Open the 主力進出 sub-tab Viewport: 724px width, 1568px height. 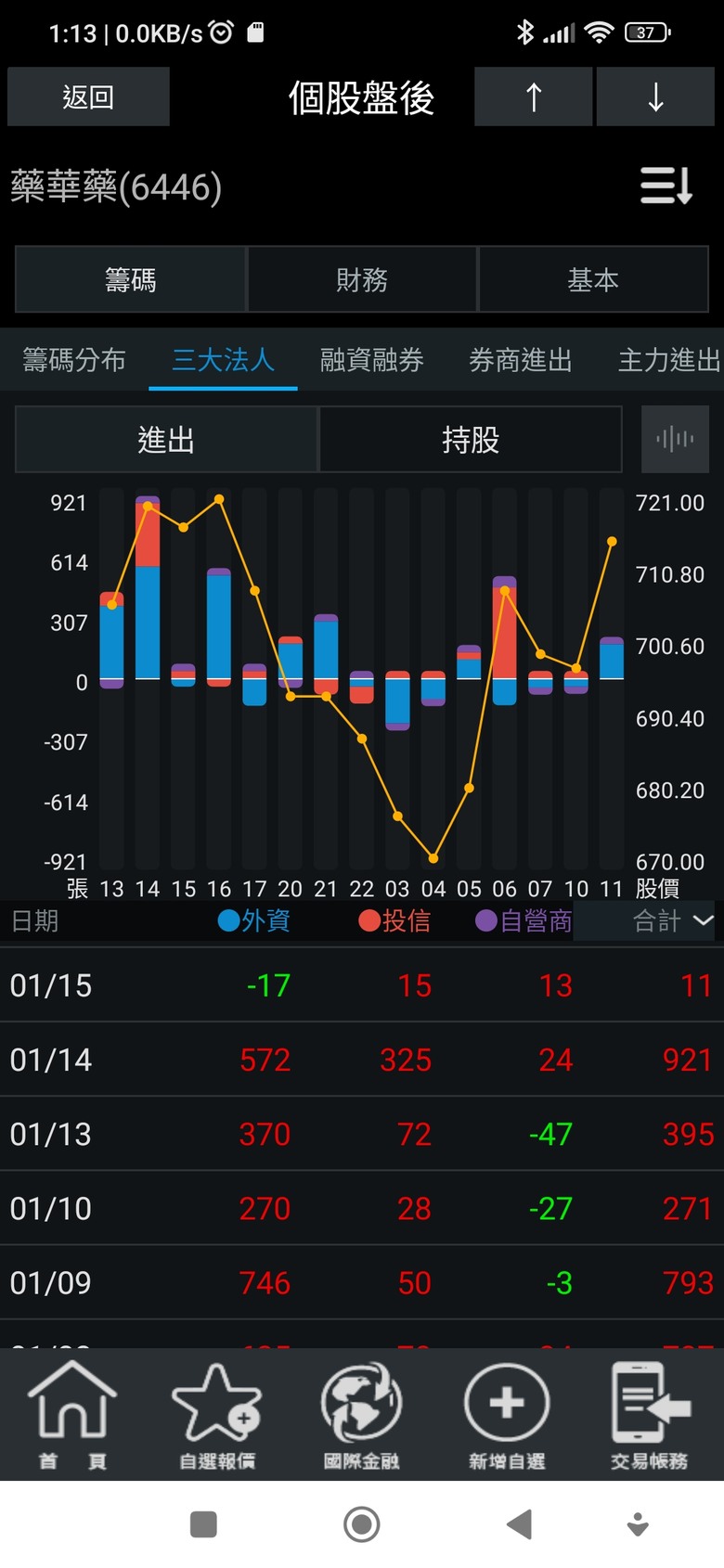point(669,360)
